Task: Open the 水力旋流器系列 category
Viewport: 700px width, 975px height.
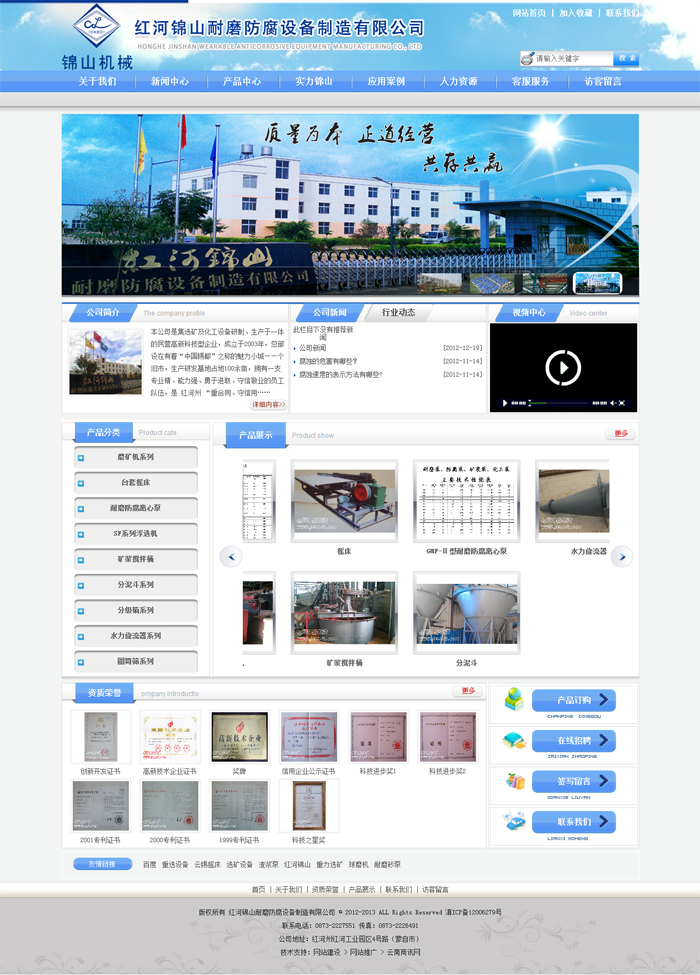Action: point(136,636)
